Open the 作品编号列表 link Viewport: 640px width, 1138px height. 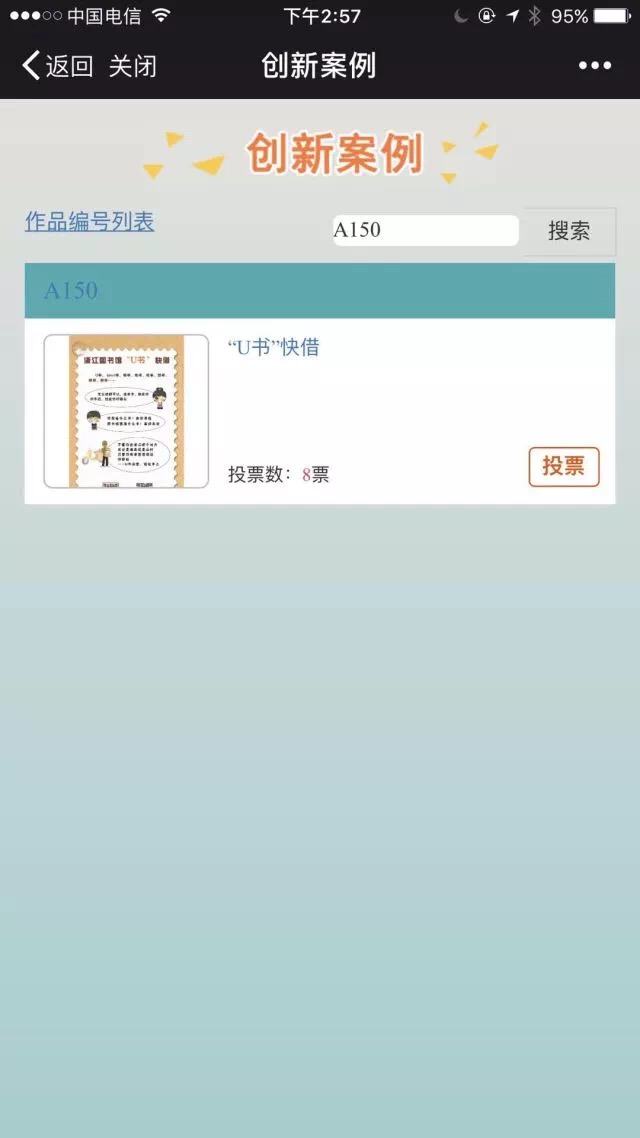pyautogui.click(x=89, y=222)
